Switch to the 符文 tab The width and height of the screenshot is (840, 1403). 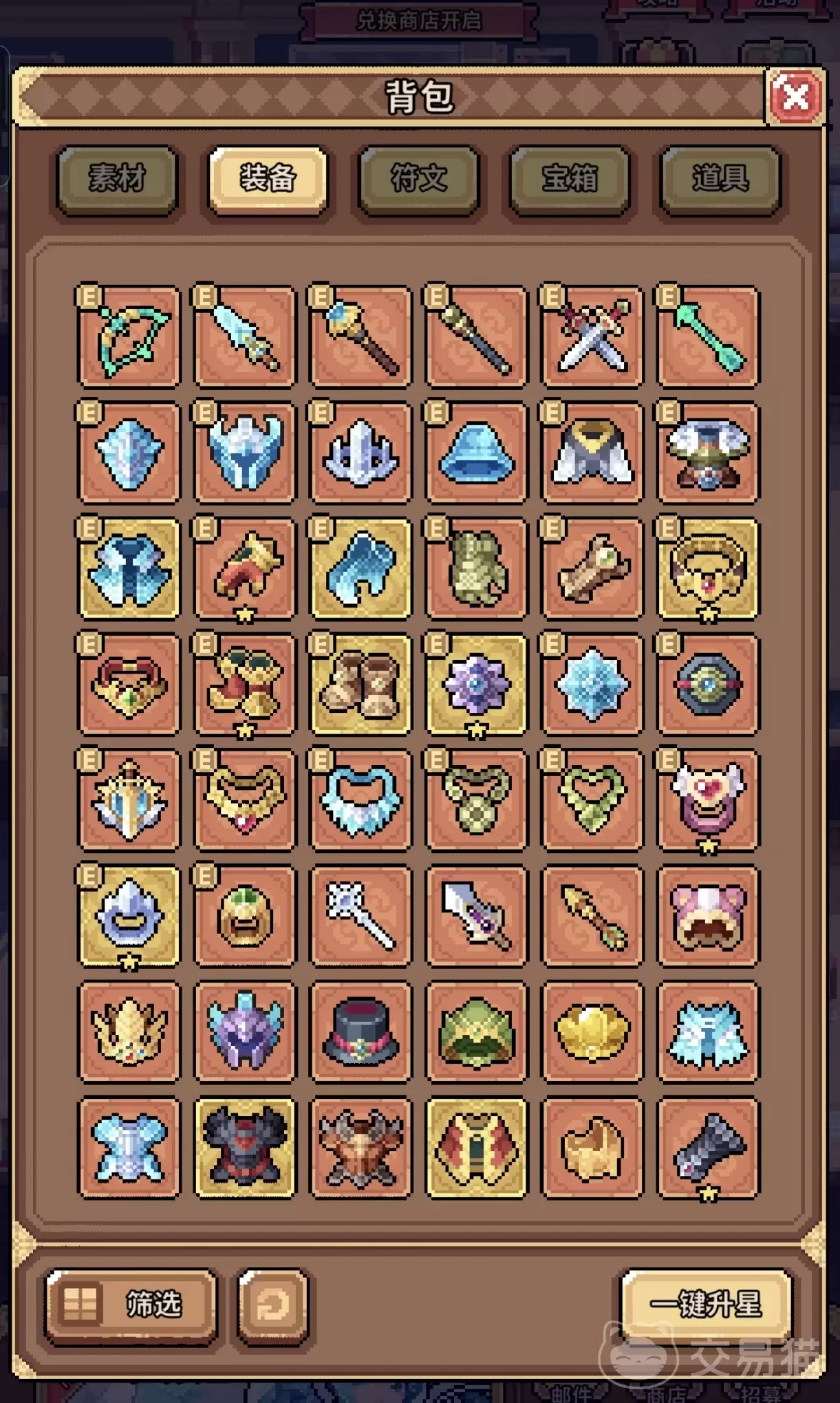pos(418,179)
